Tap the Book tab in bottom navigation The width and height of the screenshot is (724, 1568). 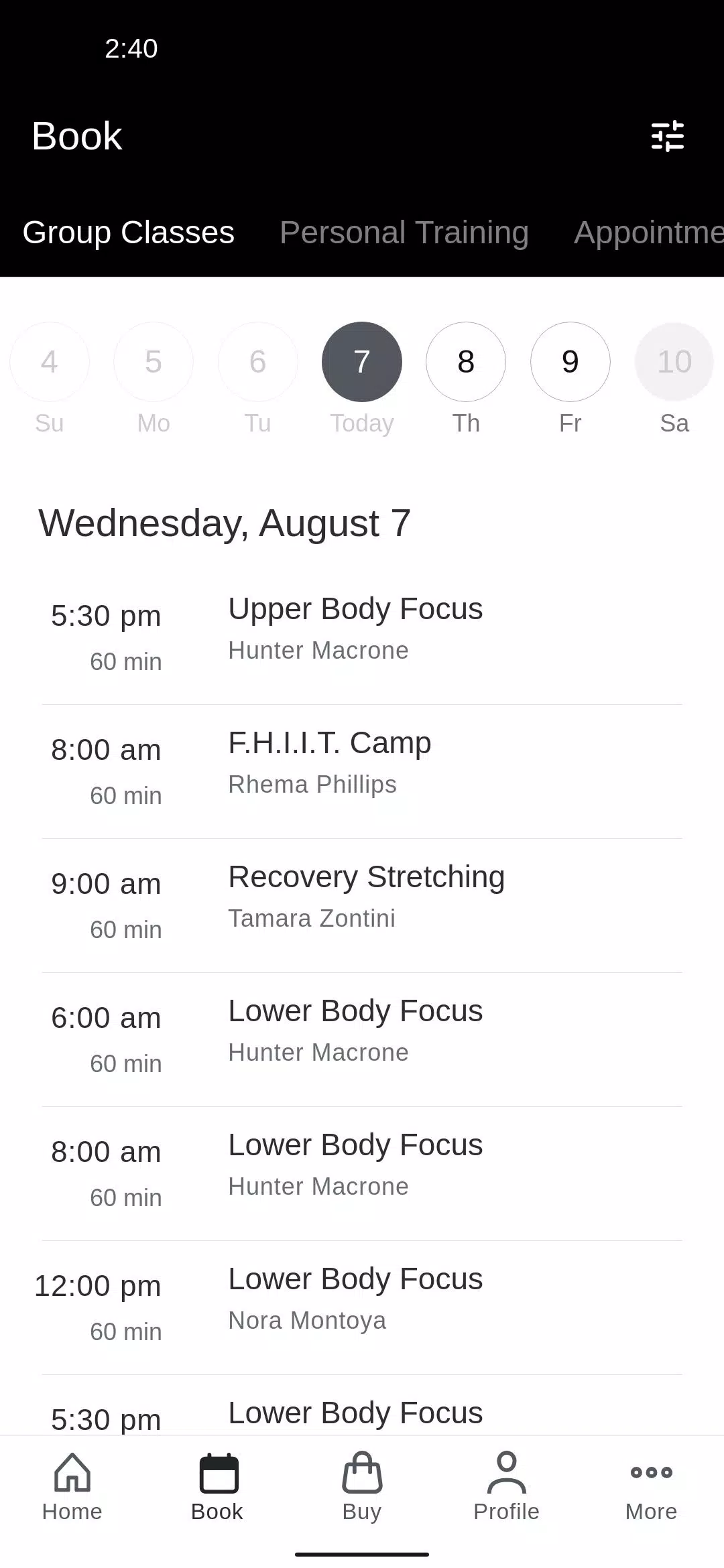point(217,1486)
